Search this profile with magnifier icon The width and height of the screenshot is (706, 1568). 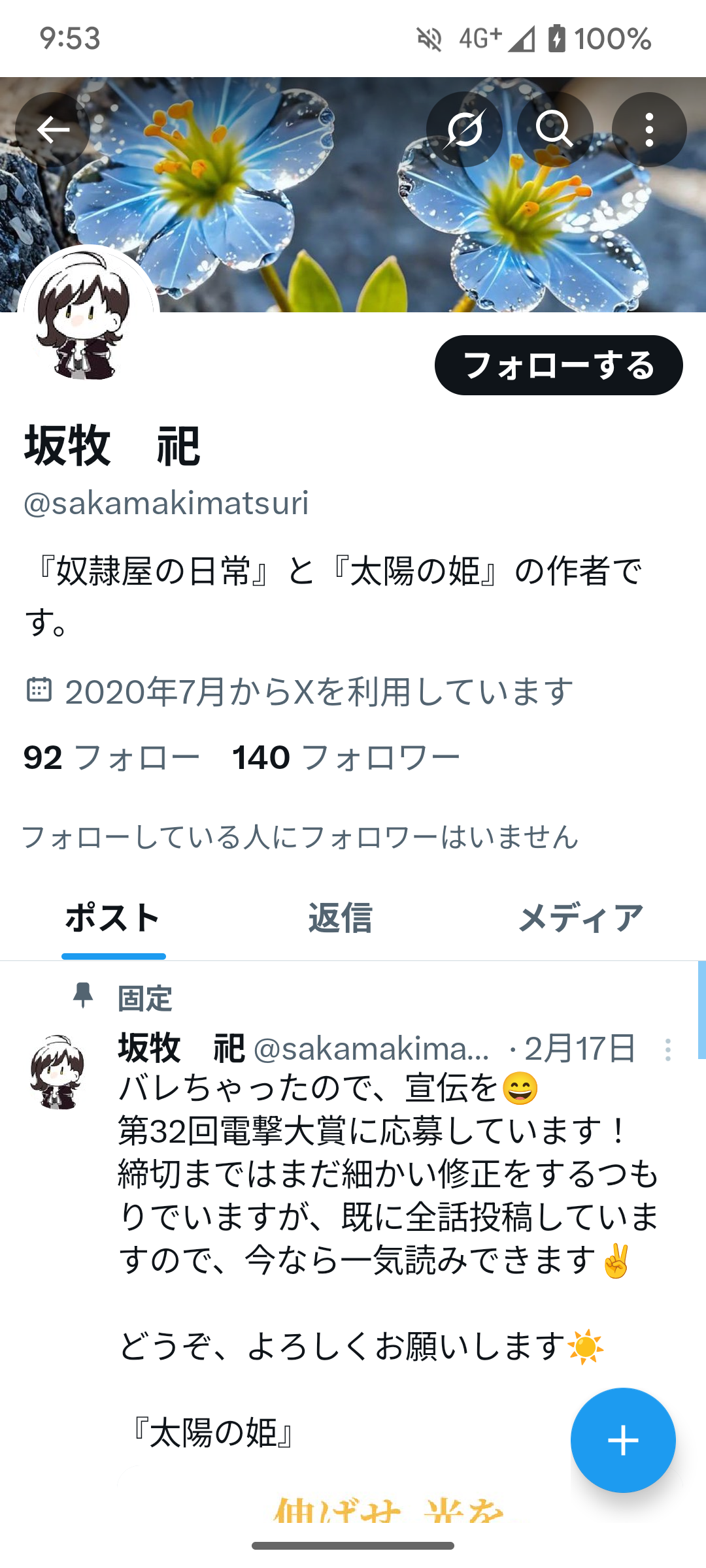[555, 129]
